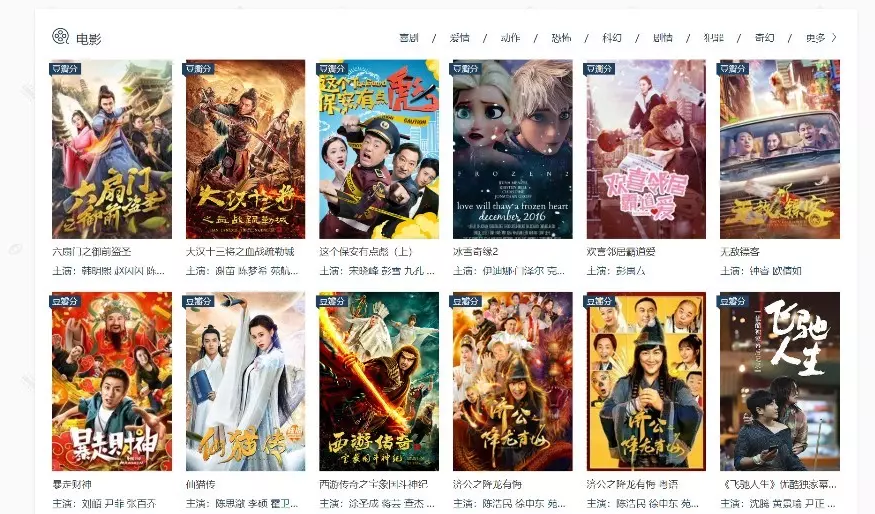Viewport: 875px width, 514px height.
Task: Open the movie 六扇门之御前盗圣
Action: point(112,149)
